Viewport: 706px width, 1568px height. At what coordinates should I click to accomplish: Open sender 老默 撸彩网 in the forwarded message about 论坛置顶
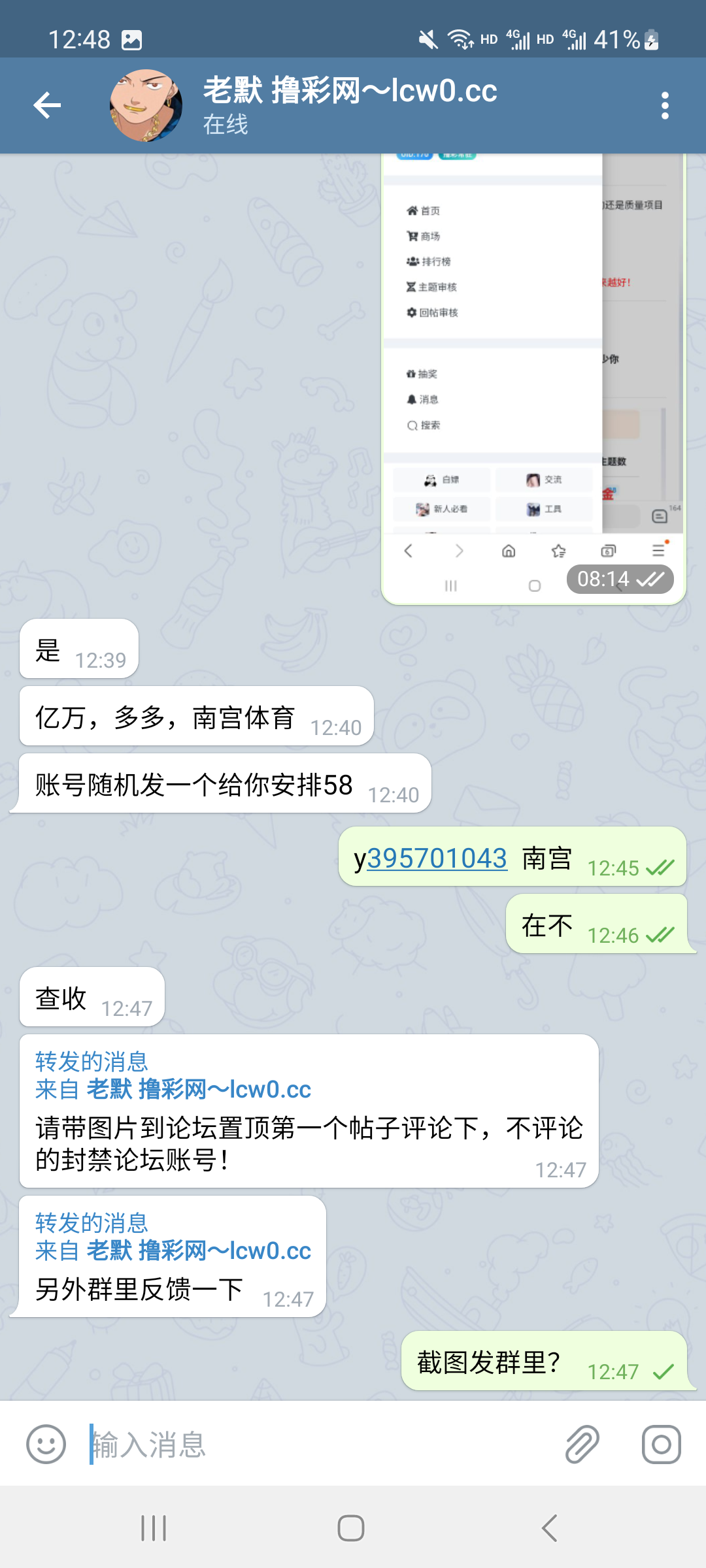tap(198, 1089)
